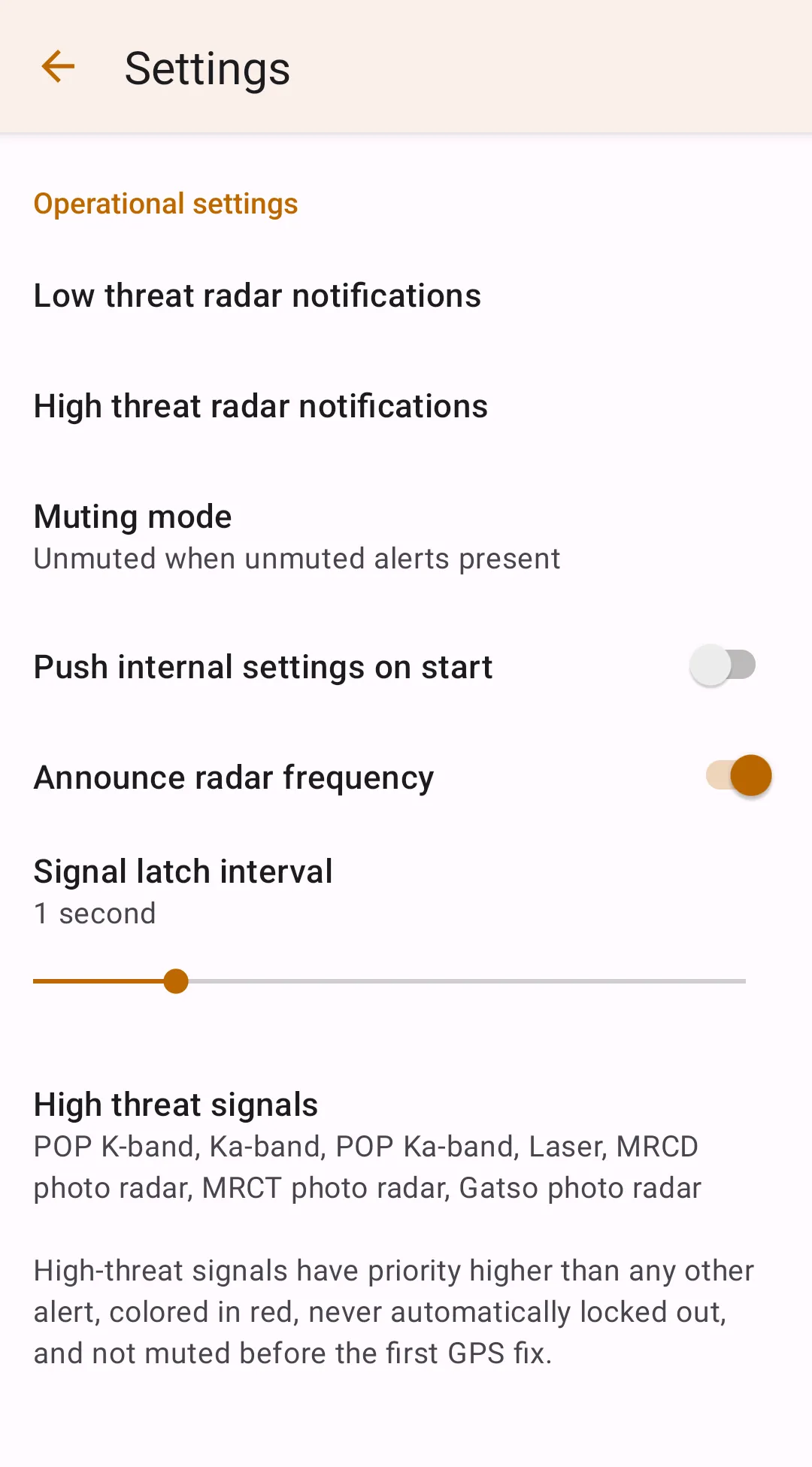
Task: Turn off Announce radar frequency
Action: coord(738,776)
